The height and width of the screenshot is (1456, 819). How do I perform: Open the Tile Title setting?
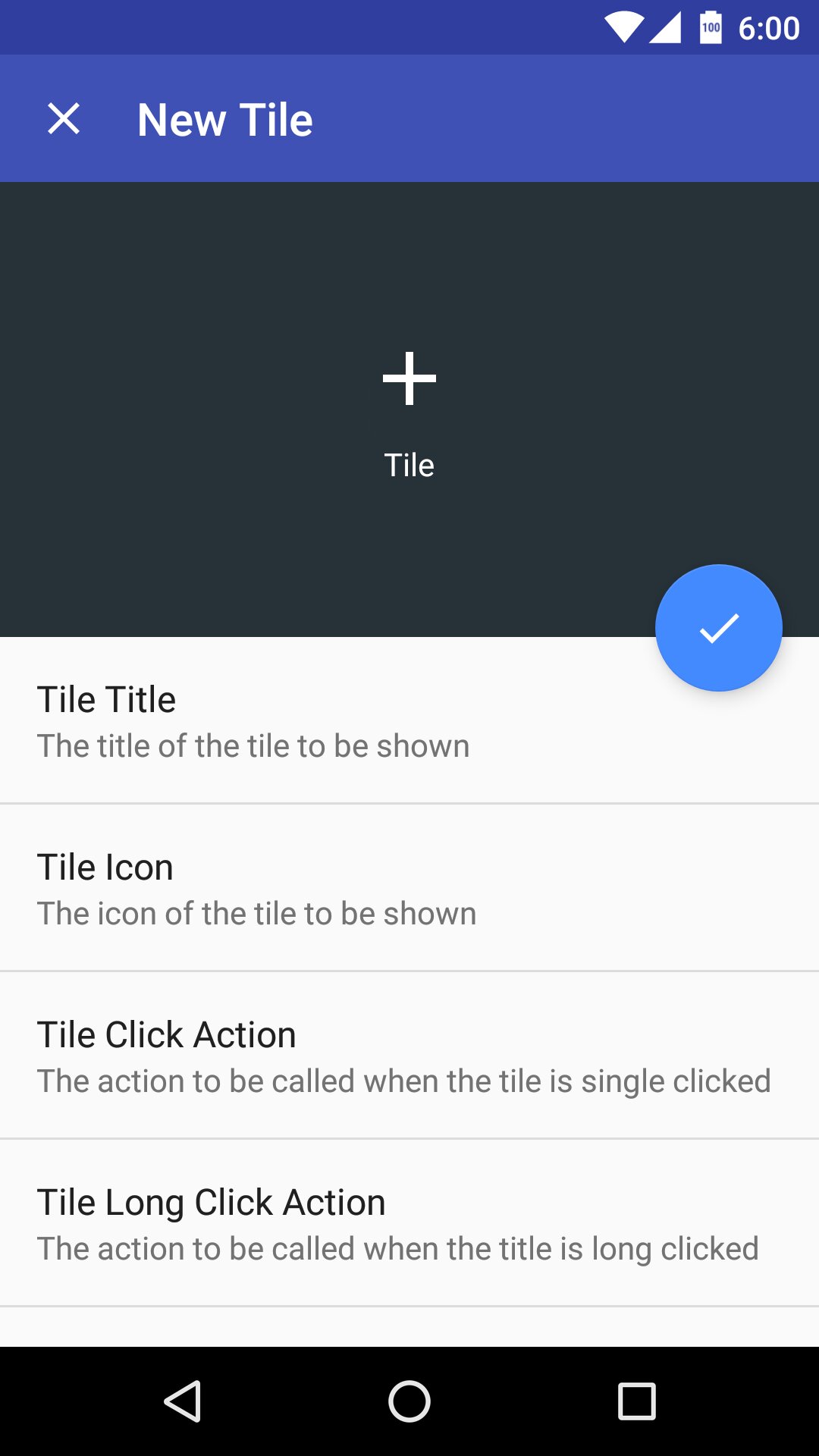(x=303, y=721)
